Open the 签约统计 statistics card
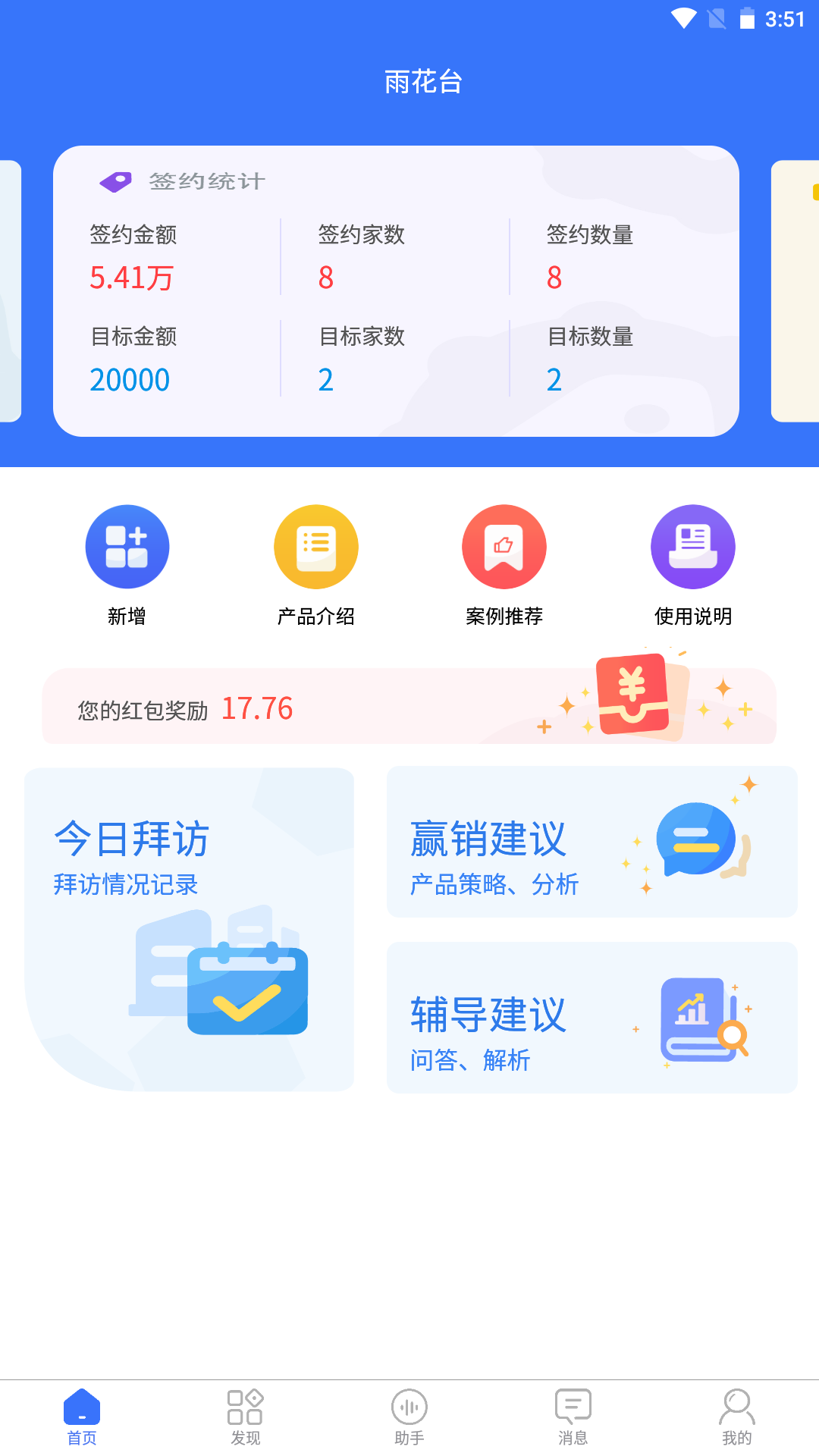Image resolution: width=819 pixels, height=1456 pixels. (396, 291)
